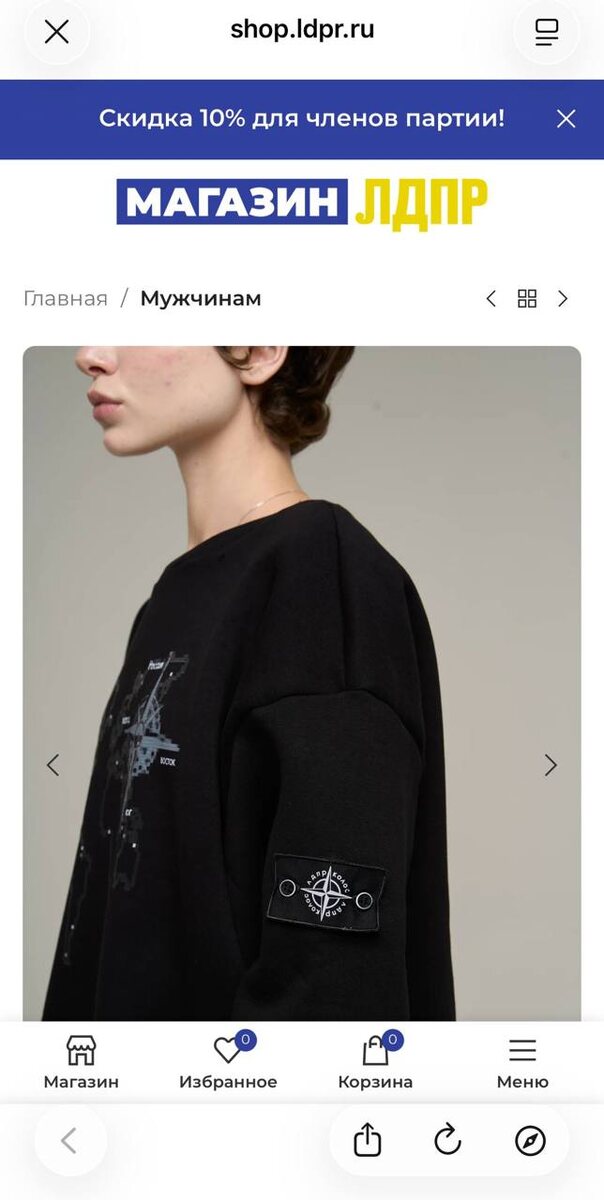Go to Главная breadcrumb link
This screenshot has width=604, height=1200.
[x=65, y=298]
